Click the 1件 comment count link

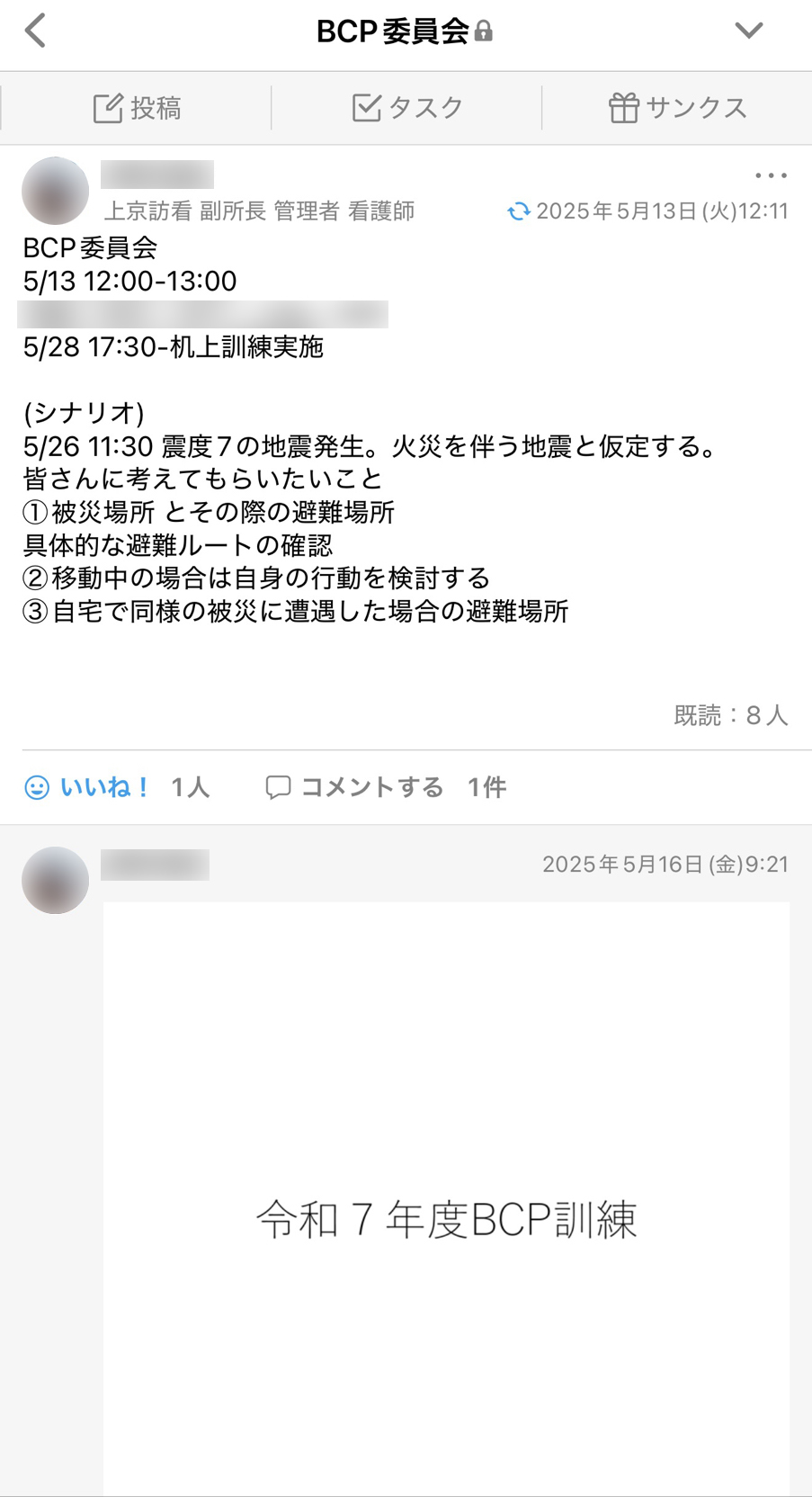coord(486,787)
